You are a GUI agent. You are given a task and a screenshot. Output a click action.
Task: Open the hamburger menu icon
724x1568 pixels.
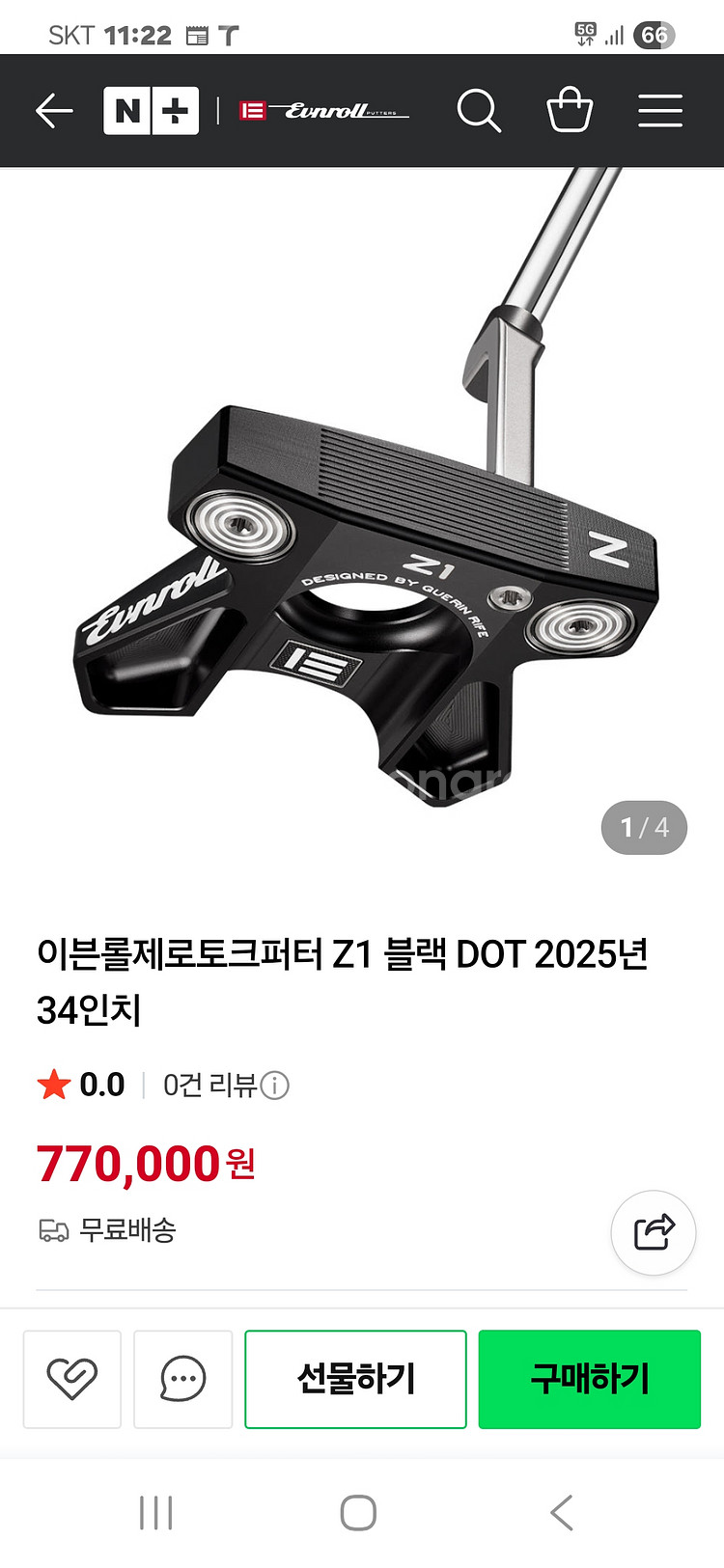coord(660,110)
